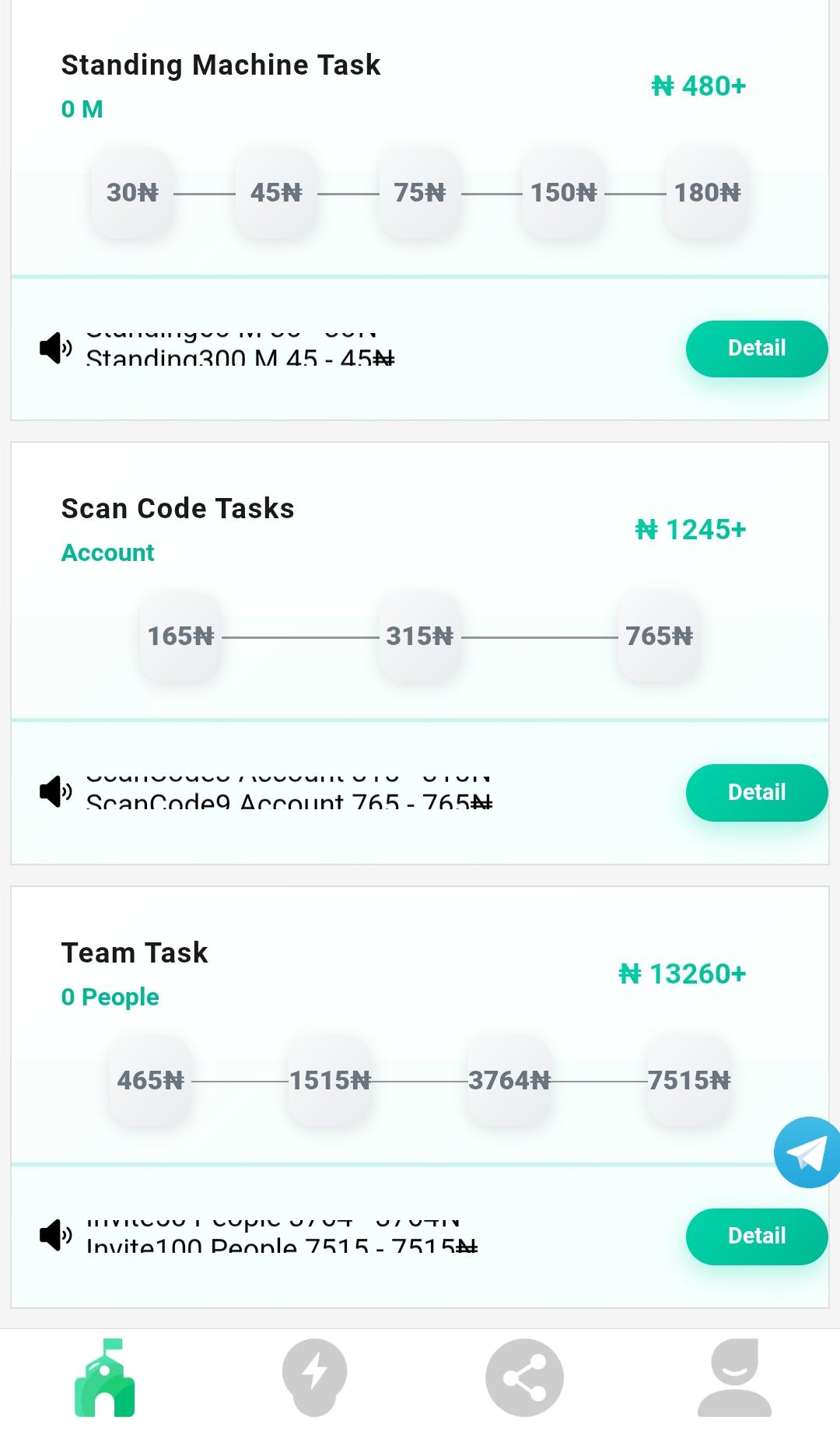Tap the speaker icon in Team Task section

tap(54, 1236)
